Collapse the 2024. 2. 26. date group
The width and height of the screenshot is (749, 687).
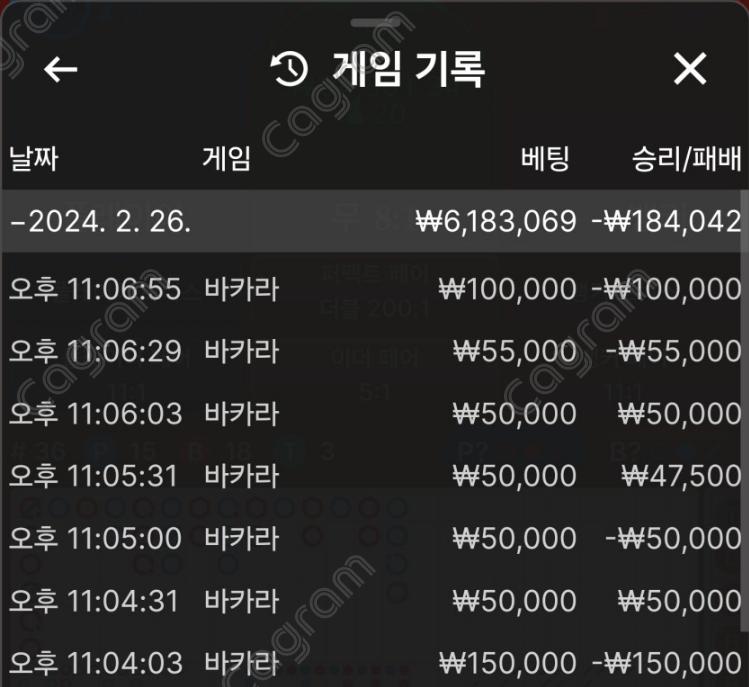click(100, 221)
